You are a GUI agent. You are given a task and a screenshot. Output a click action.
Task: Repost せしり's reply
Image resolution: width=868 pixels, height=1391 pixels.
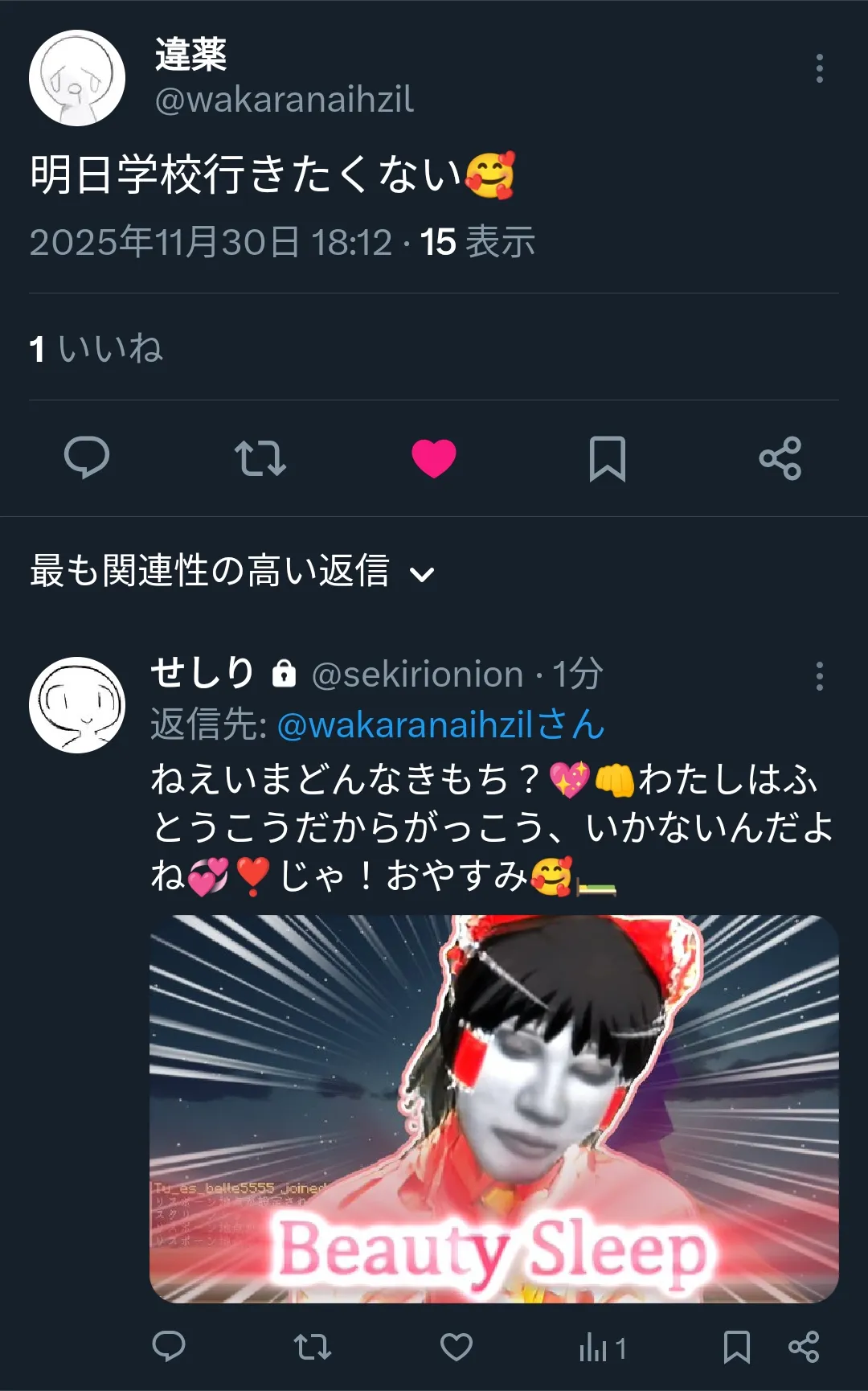(312, 1347)
